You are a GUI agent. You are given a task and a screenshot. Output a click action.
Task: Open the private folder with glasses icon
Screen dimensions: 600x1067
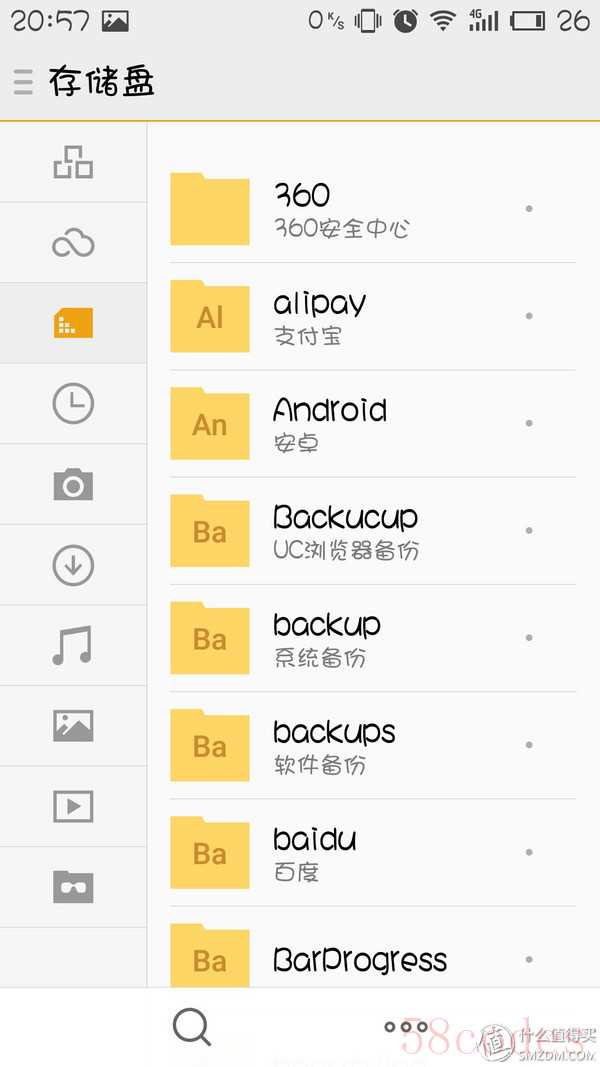(x=73, y=887)
